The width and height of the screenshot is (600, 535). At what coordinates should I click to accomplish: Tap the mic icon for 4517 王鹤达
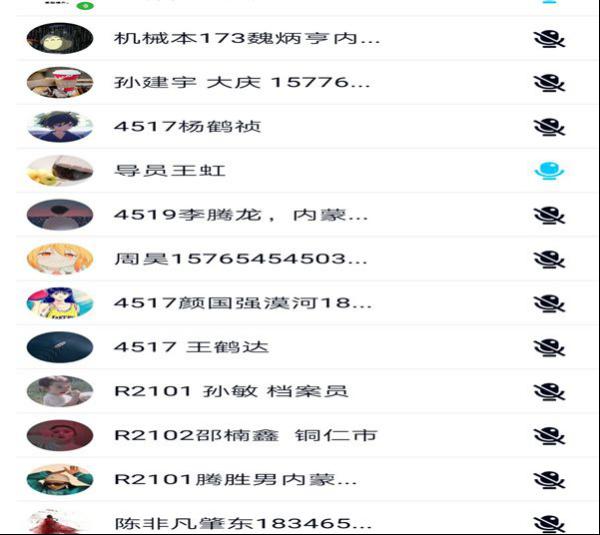[x=548, y=347]
